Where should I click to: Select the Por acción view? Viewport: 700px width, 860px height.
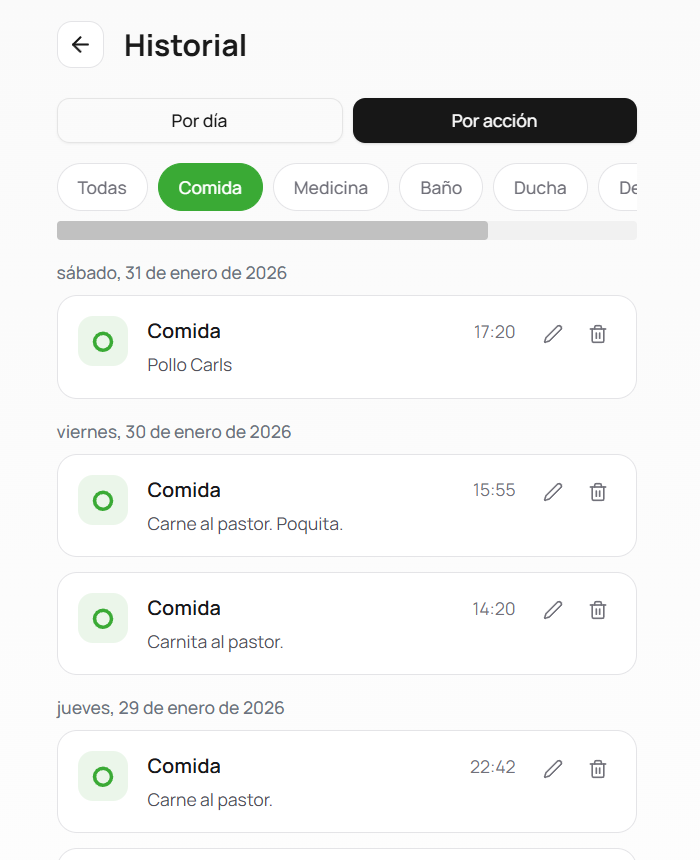pyautogui.click(x=494, y=121)
